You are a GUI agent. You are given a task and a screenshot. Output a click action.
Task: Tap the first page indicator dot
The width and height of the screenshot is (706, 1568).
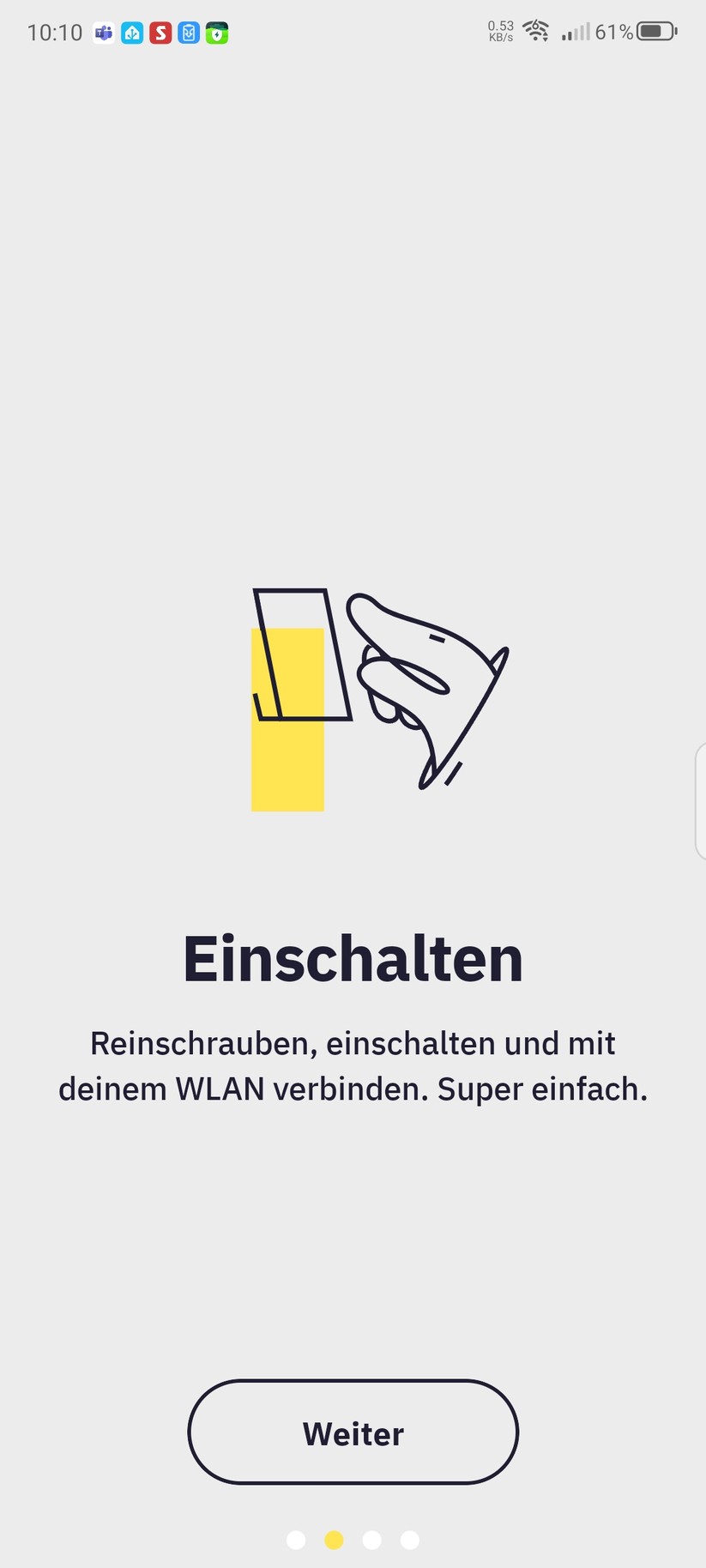(296, 1540)
